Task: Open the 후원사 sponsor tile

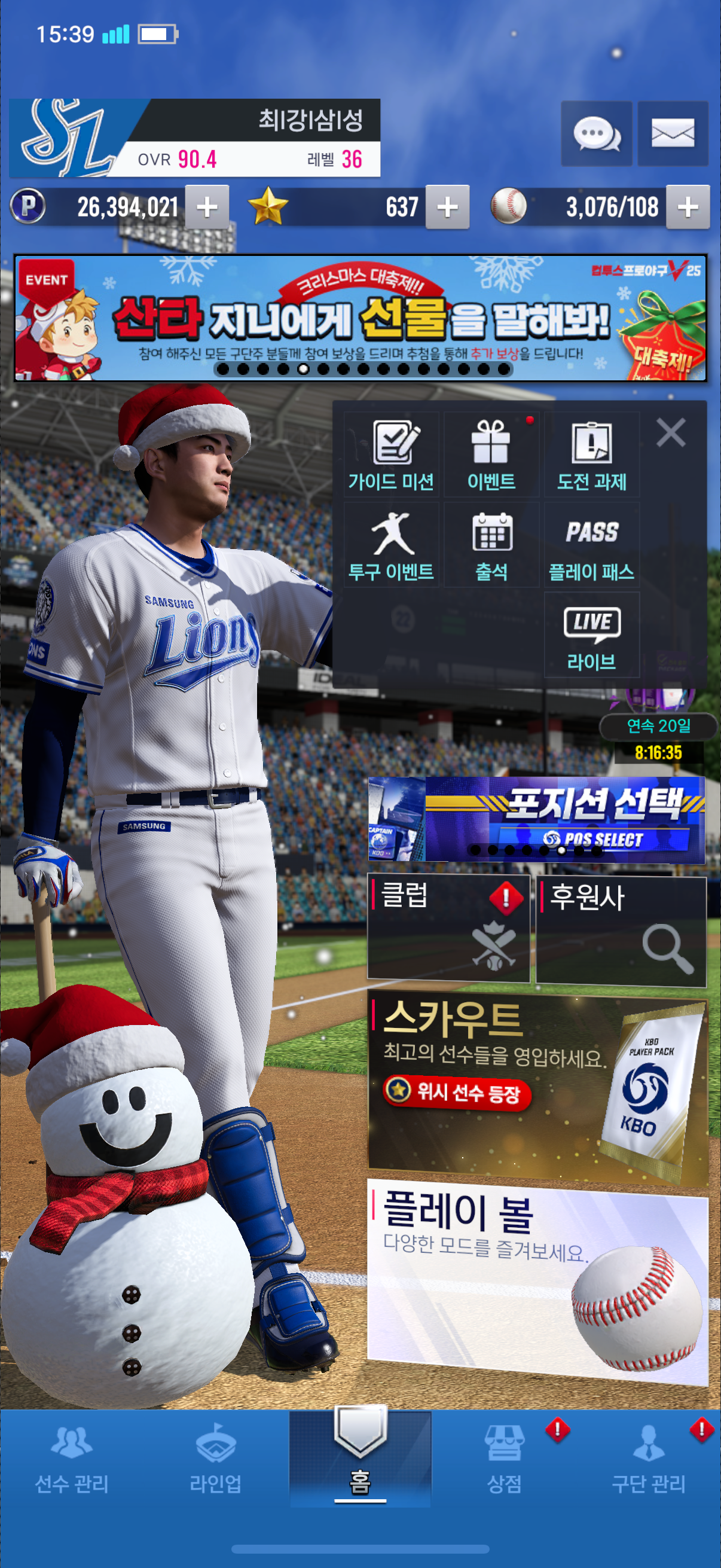Action: point(621,930)
